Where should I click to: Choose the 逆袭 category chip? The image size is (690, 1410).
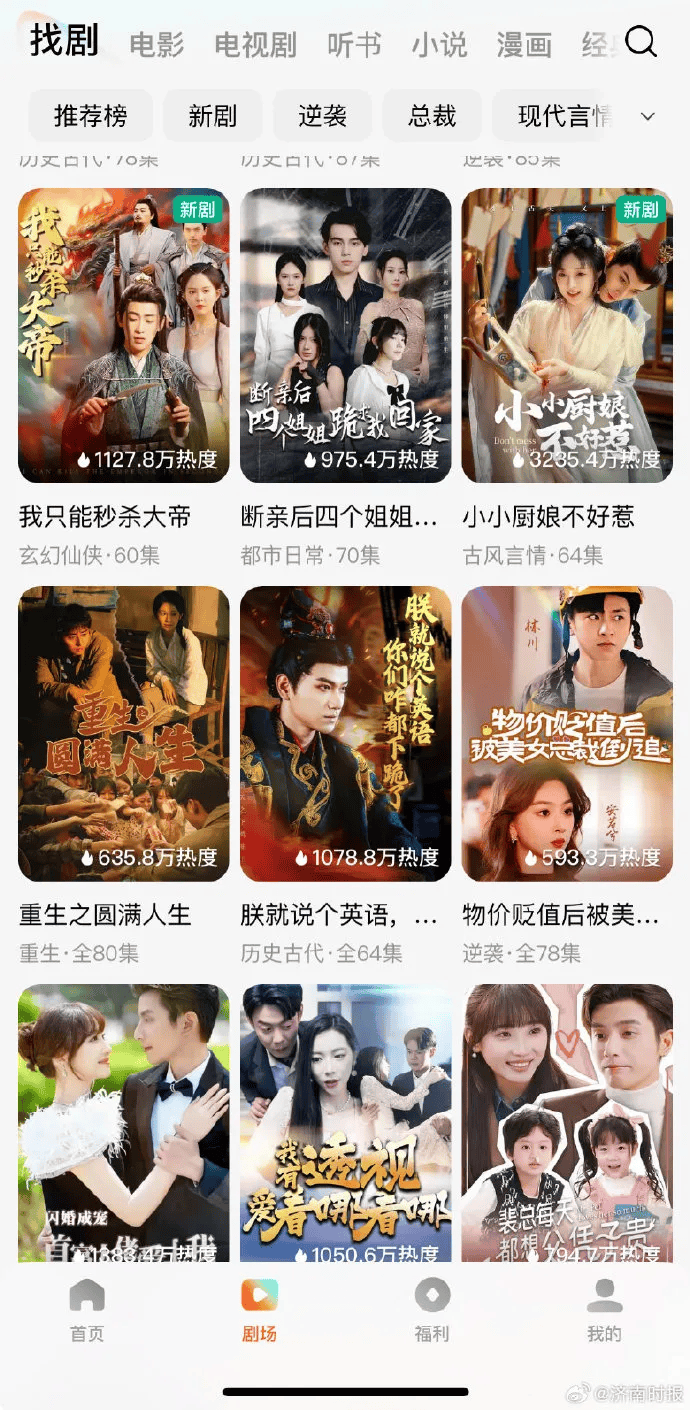[x=322, y=116]
